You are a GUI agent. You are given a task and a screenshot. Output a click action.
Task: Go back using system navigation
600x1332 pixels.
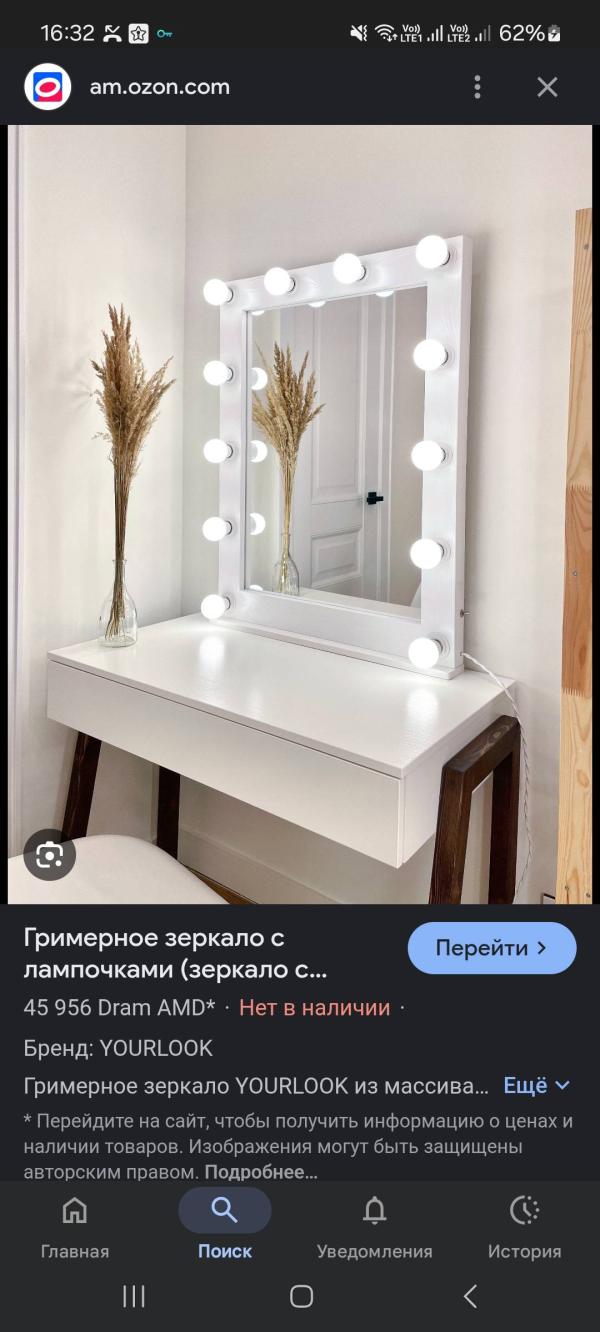click(470, 1297)
